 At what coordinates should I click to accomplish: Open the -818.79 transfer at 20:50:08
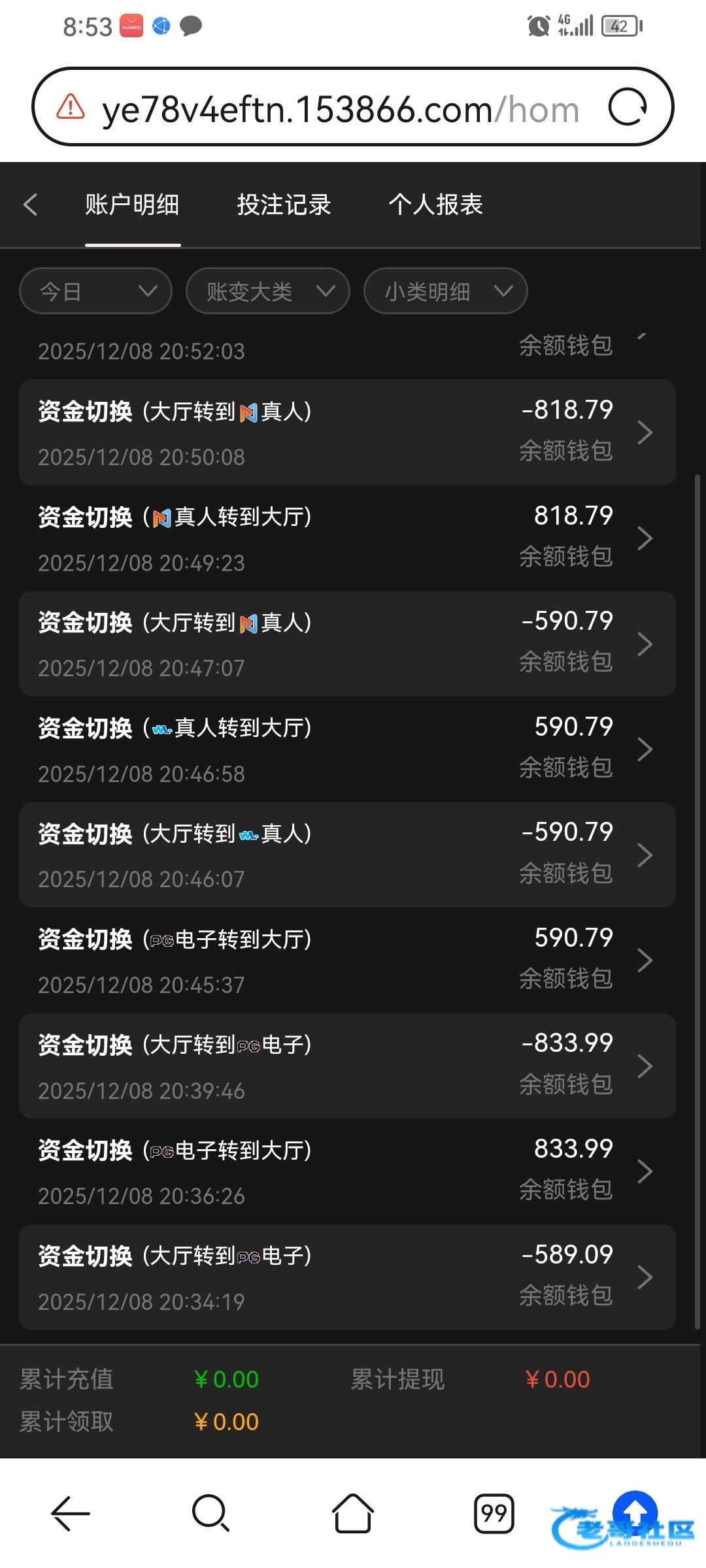tap(347, 433)
